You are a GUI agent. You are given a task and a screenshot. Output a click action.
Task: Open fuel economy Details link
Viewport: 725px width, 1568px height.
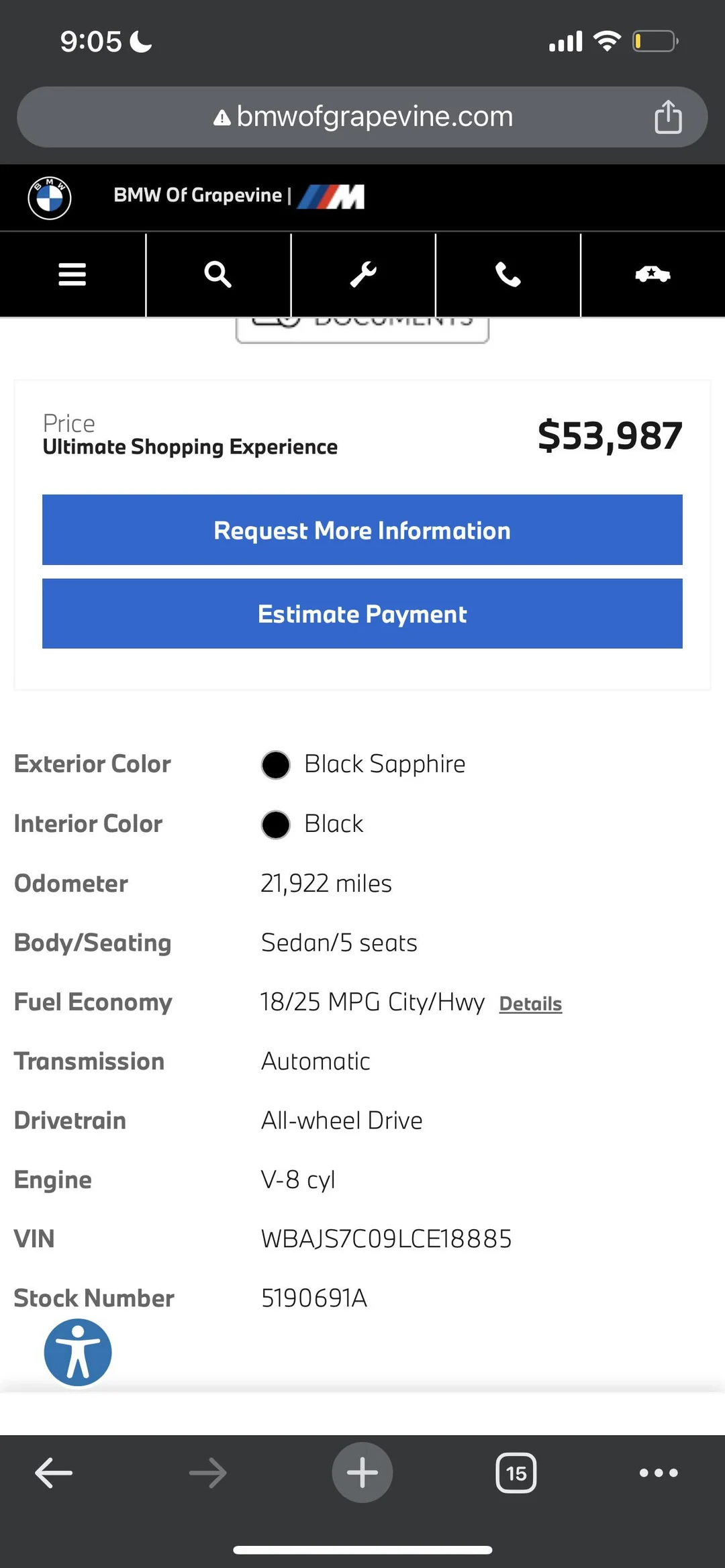pyautogui.click(x=530, y=1003)
